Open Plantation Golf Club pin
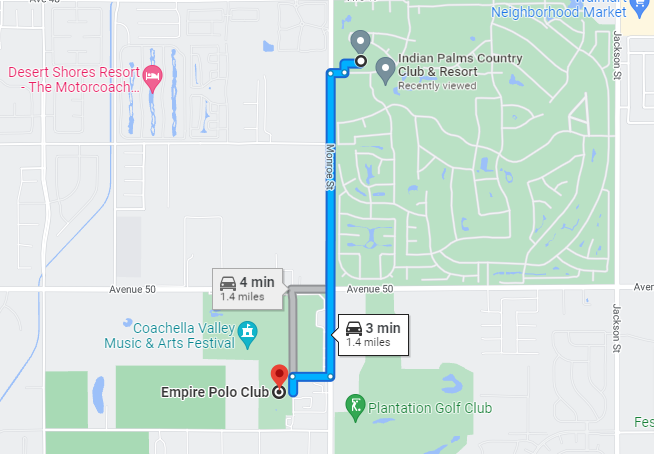 [354, 406]
